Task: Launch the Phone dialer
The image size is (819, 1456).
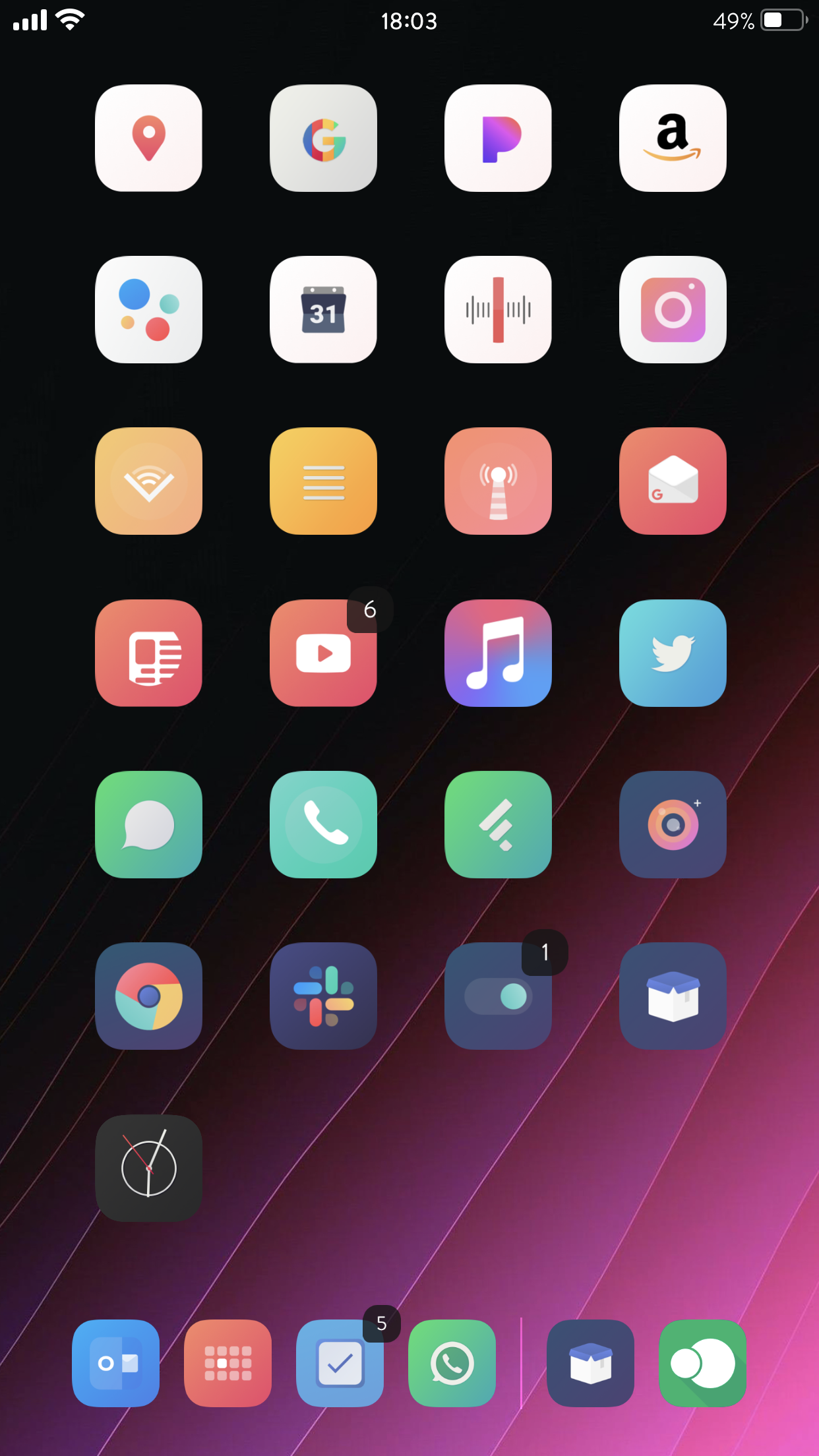Action: pyautogui.click(x=323, y=824)
